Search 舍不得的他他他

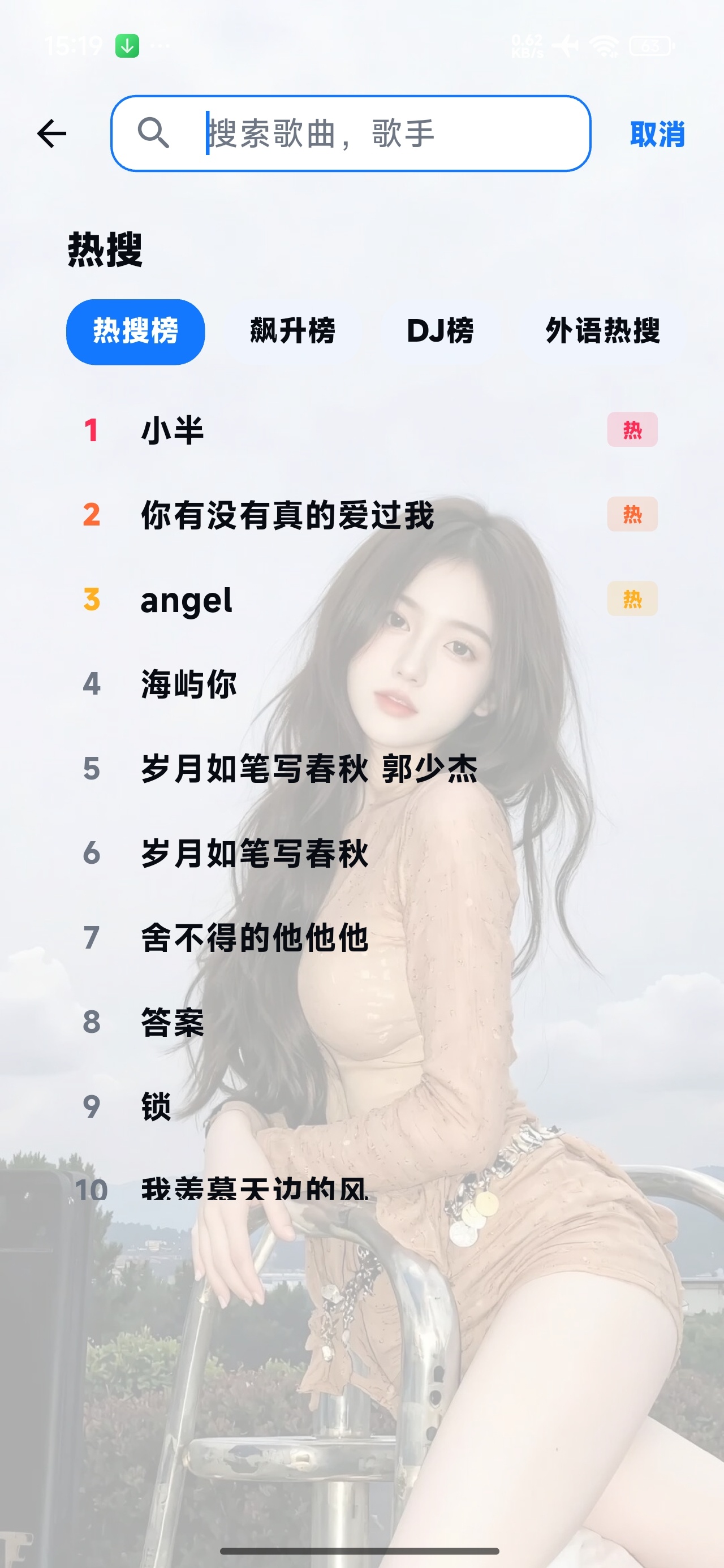pyautogui.click(x=361, y=938)
